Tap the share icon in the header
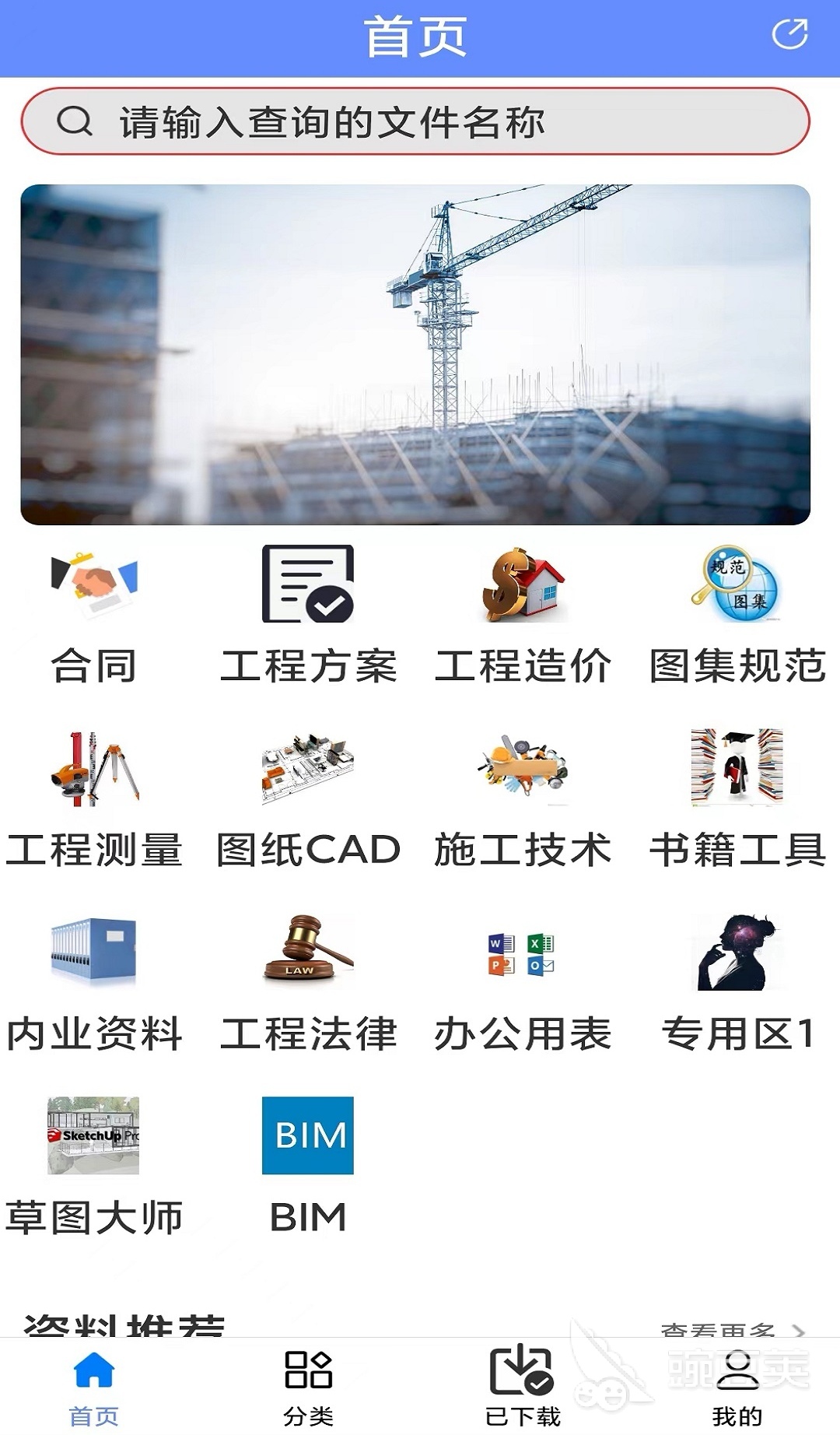 click(x=789, y=34)
